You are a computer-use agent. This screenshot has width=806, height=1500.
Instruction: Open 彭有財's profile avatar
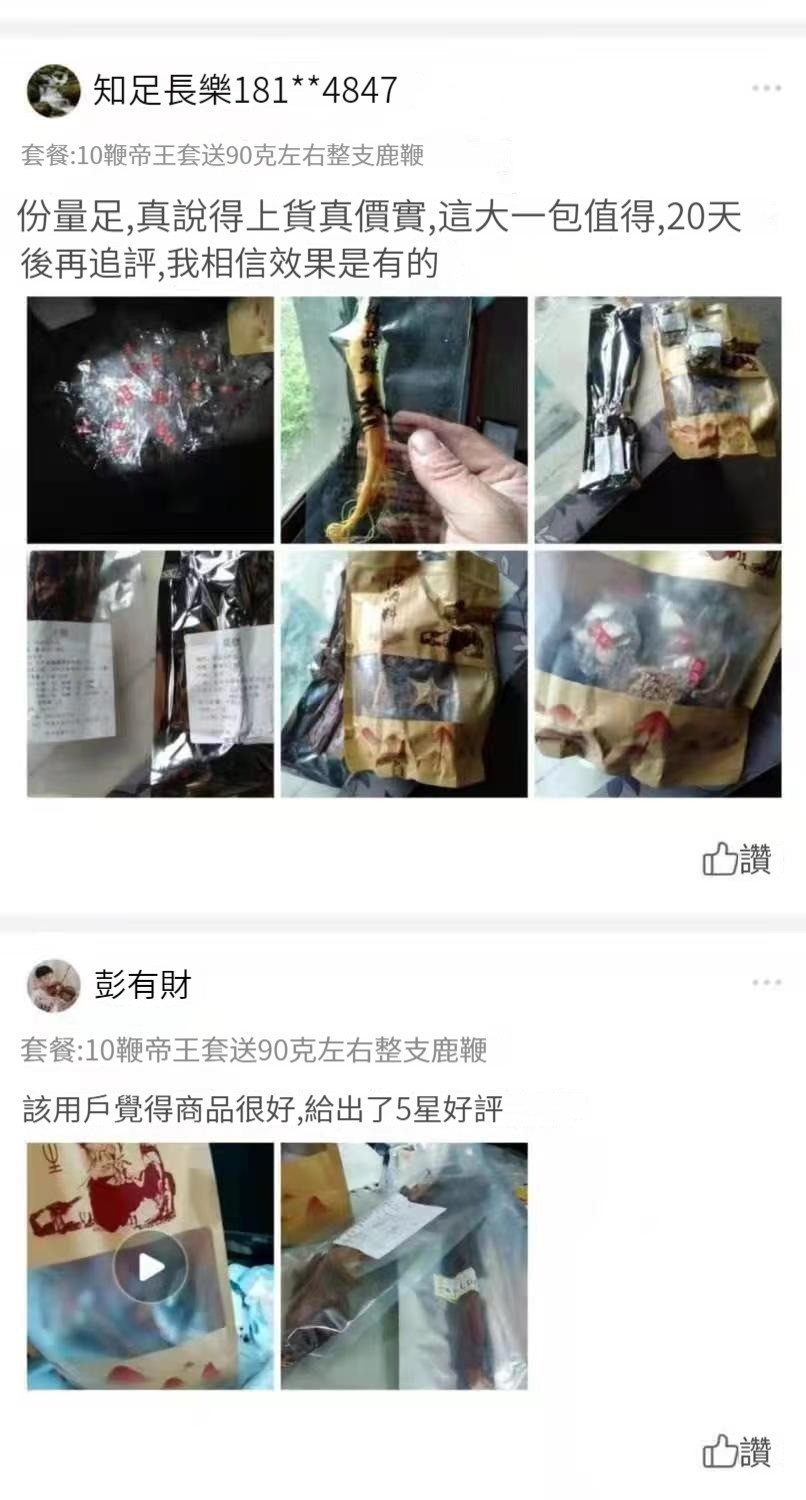pyautogui.click(x=53, y=986)
